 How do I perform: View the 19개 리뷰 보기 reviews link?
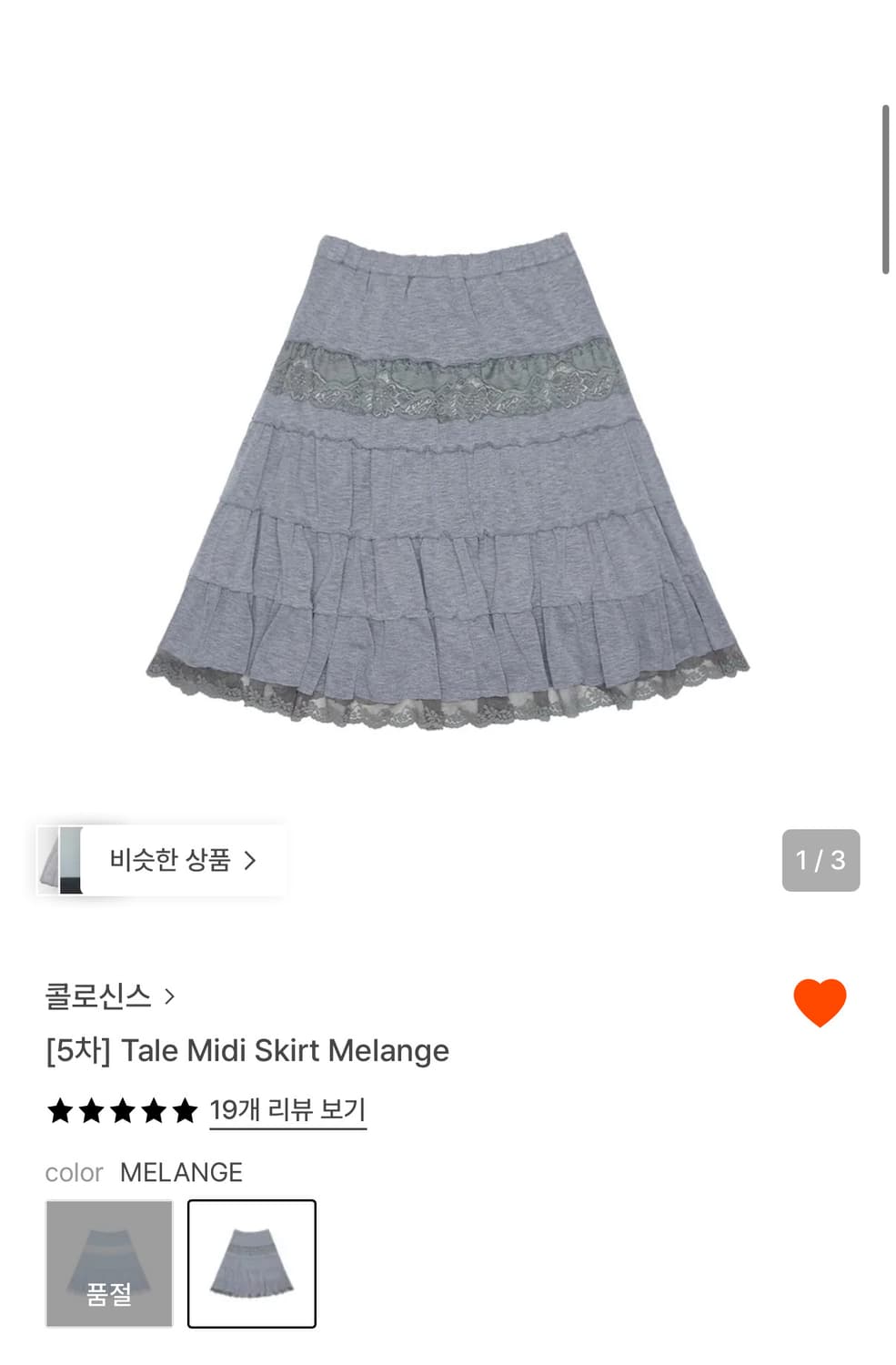click(x=287, y=1110)
